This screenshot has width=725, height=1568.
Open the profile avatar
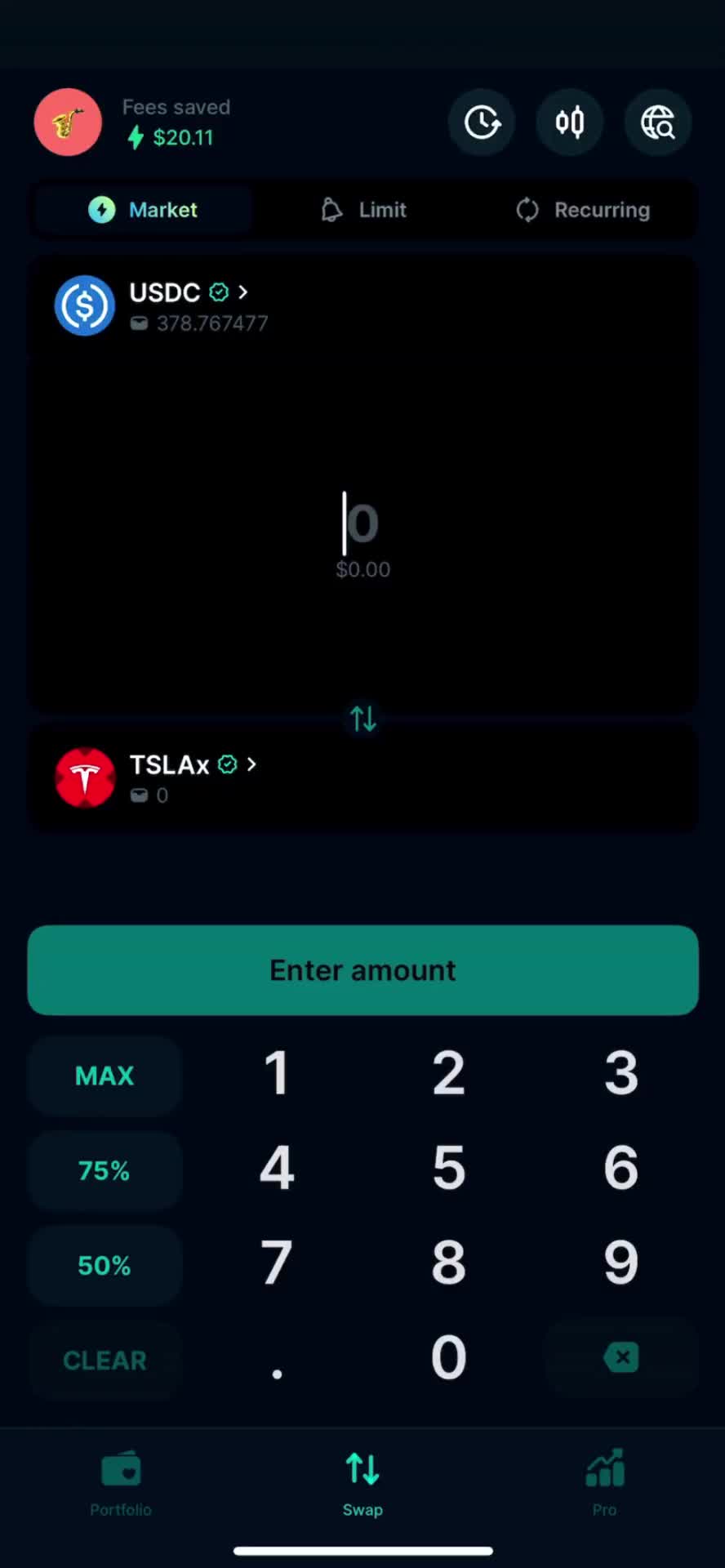pos(68,122)
